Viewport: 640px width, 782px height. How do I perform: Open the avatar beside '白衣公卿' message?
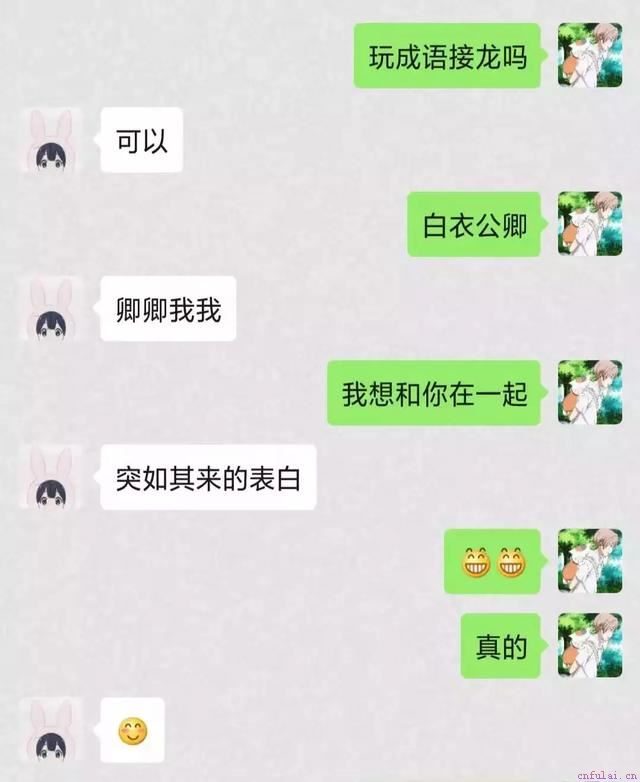[x=589, y=224]
